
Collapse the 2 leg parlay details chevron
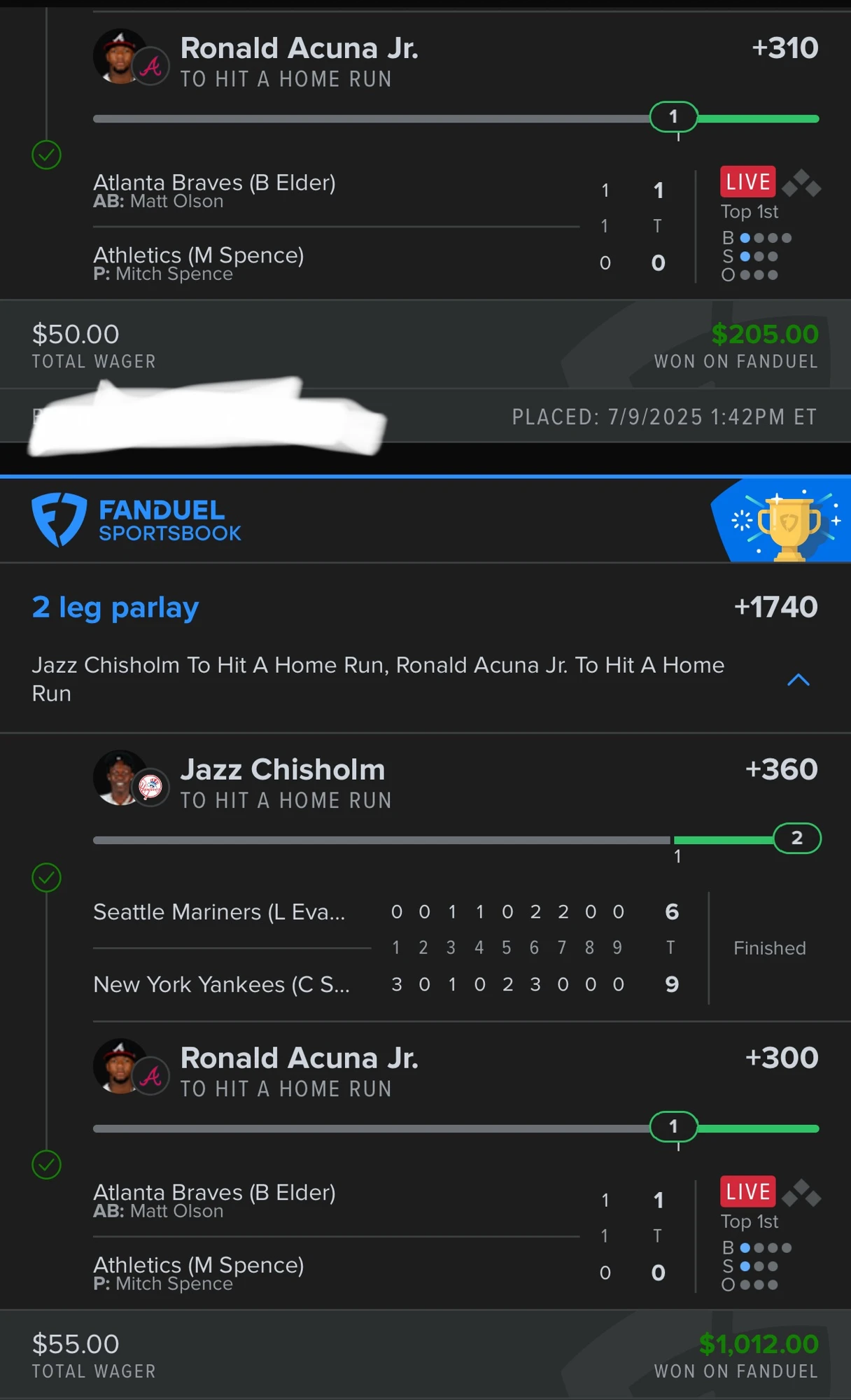(x=798, y=680)
